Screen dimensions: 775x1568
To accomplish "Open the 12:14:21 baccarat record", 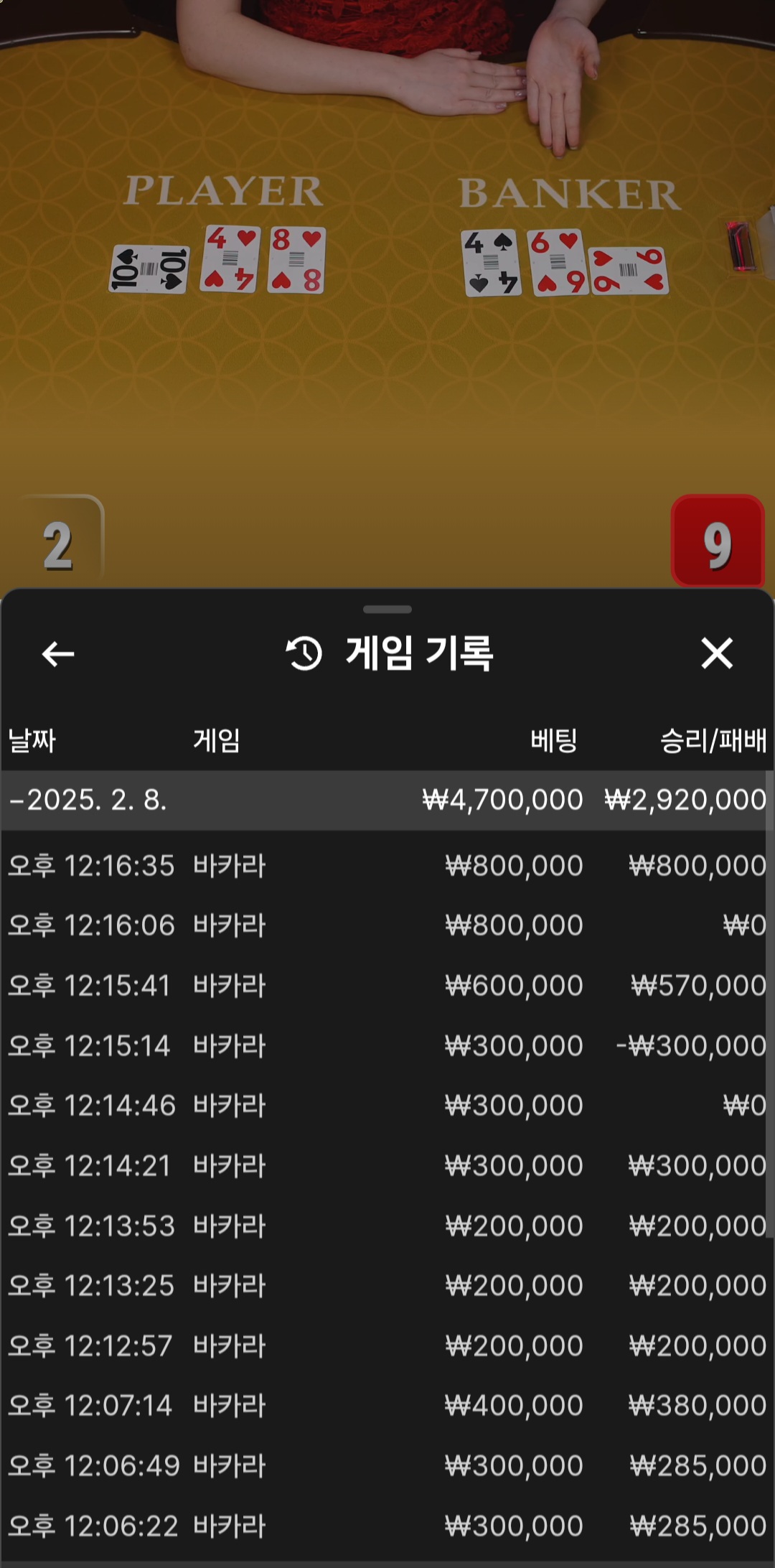I will point(387,1166).
